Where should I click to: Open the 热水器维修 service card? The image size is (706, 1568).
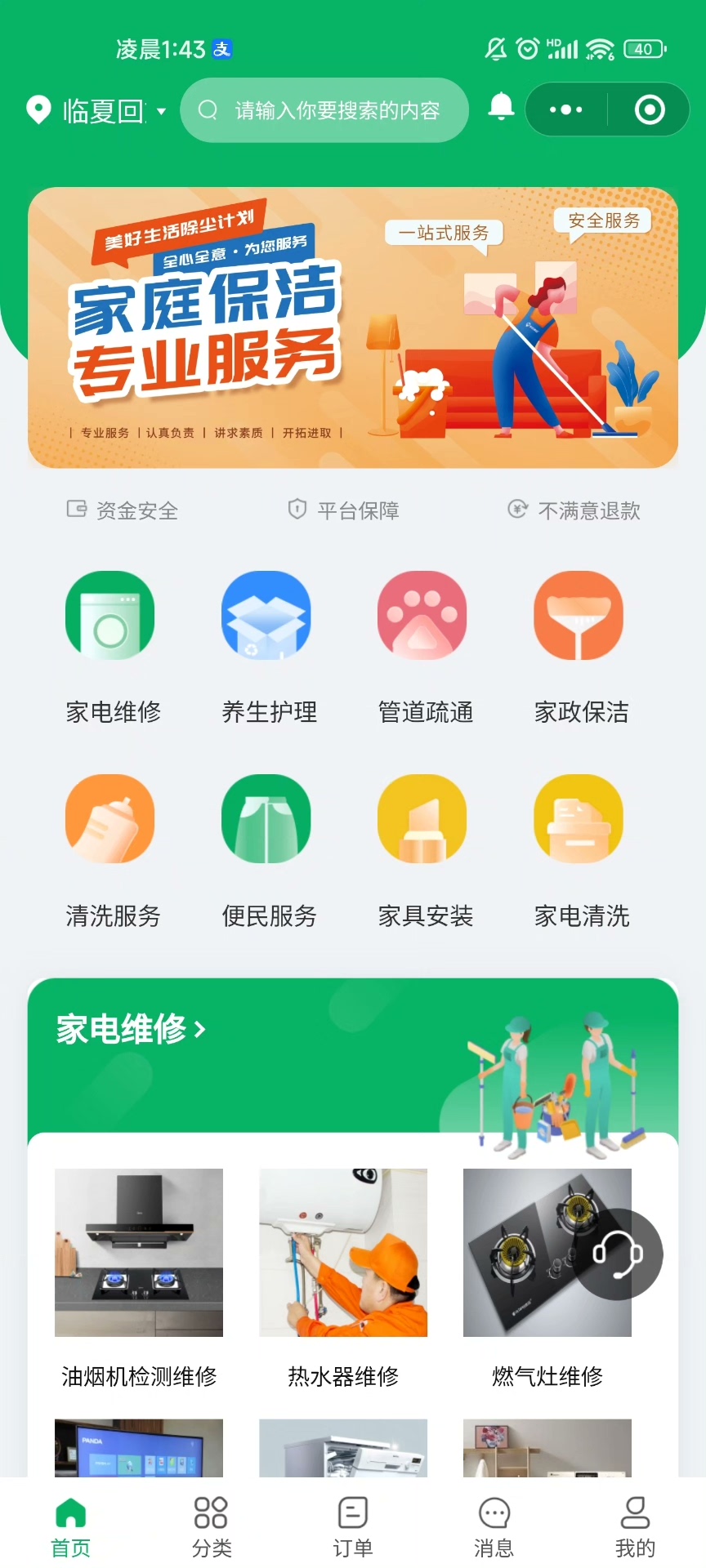coord(343,1253)
